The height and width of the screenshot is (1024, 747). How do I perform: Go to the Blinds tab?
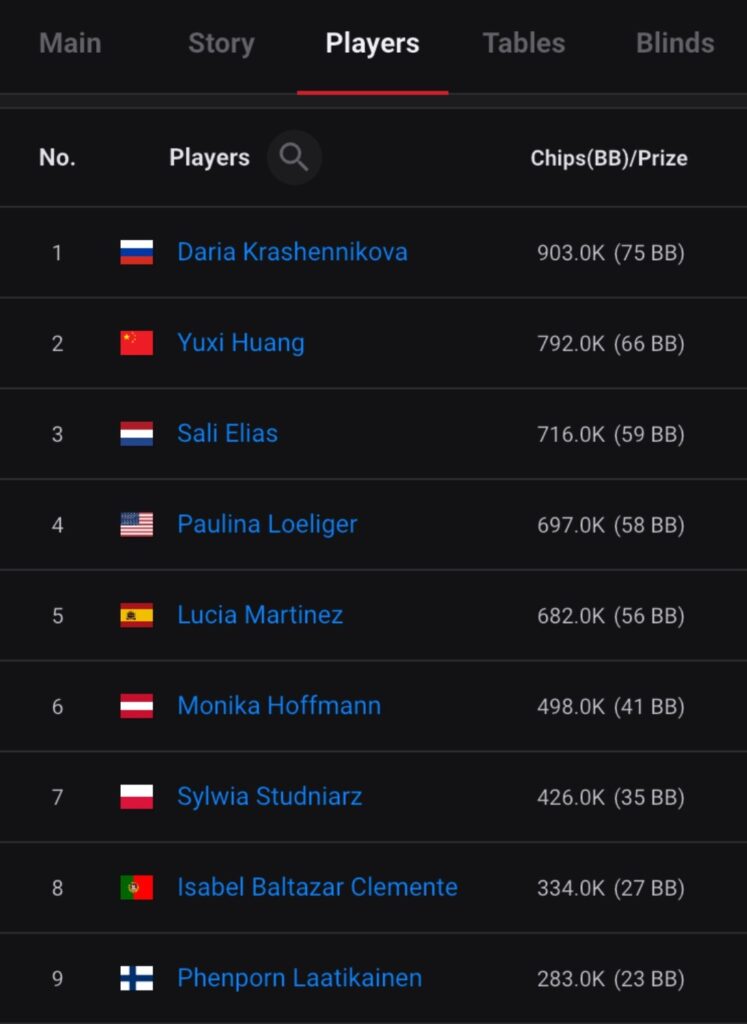[x=675, y=44]
